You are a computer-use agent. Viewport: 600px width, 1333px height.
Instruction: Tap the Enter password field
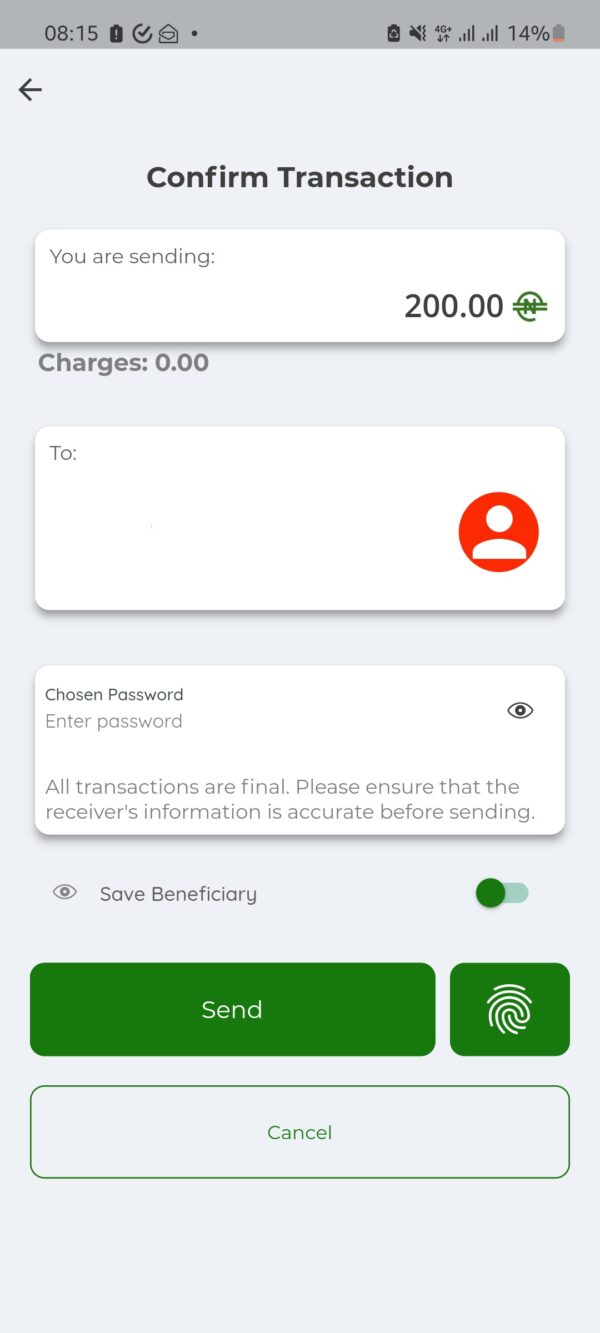[x=260, y=721]
